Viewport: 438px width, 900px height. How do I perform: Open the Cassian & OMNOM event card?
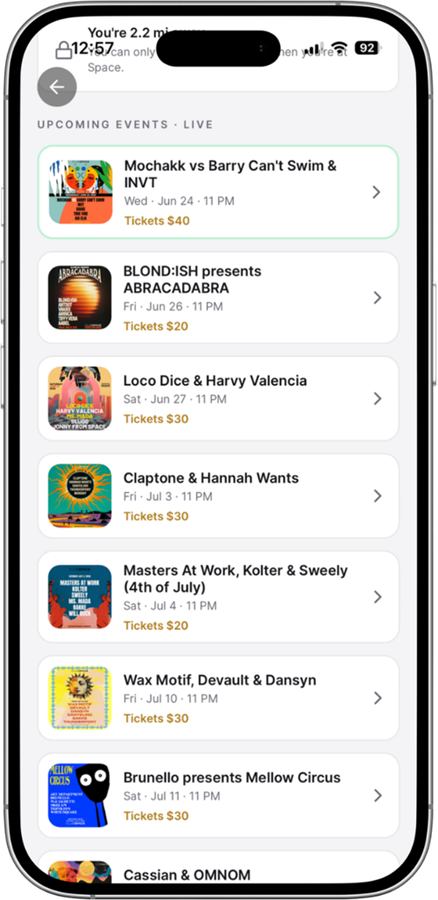click(218, 868)
